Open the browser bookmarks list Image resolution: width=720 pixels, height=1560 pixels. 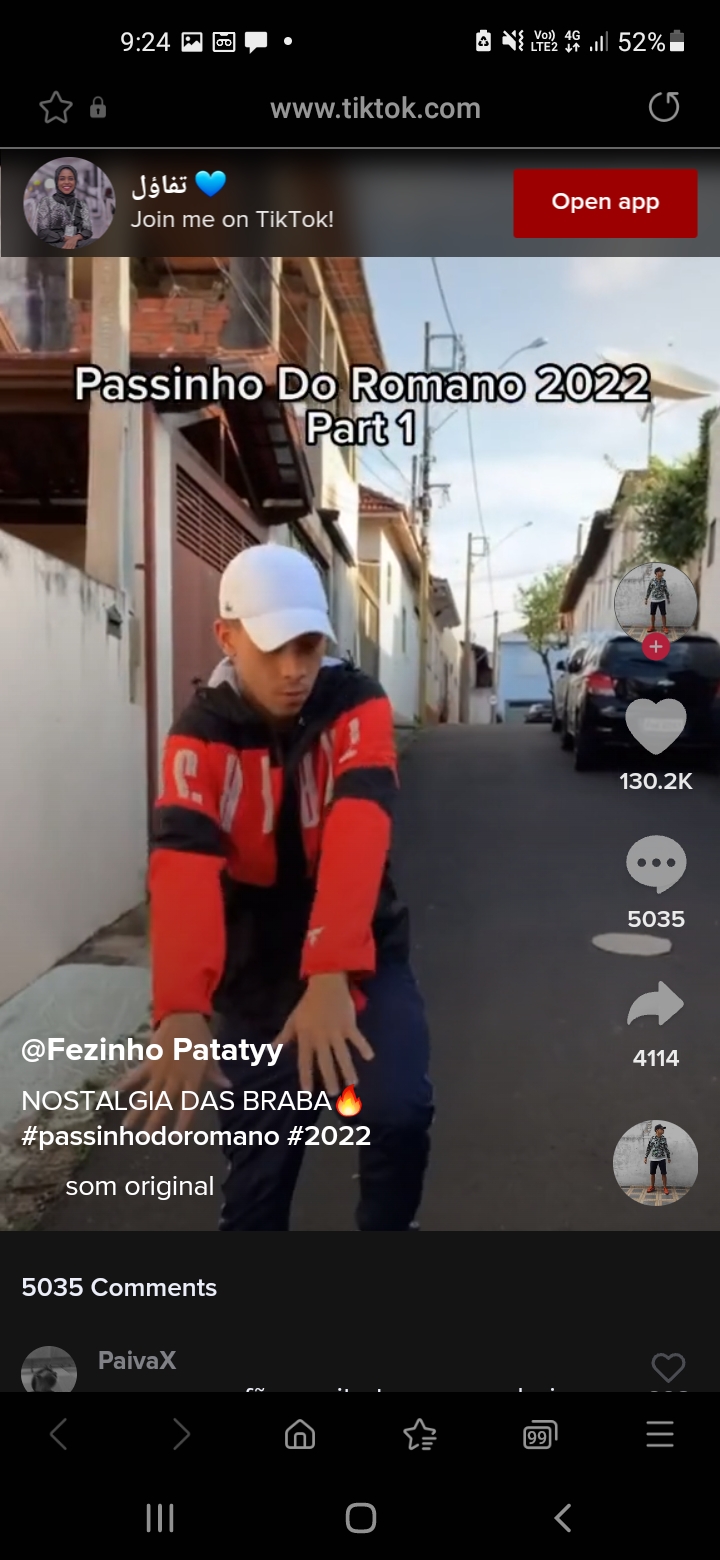point(420,1436)
